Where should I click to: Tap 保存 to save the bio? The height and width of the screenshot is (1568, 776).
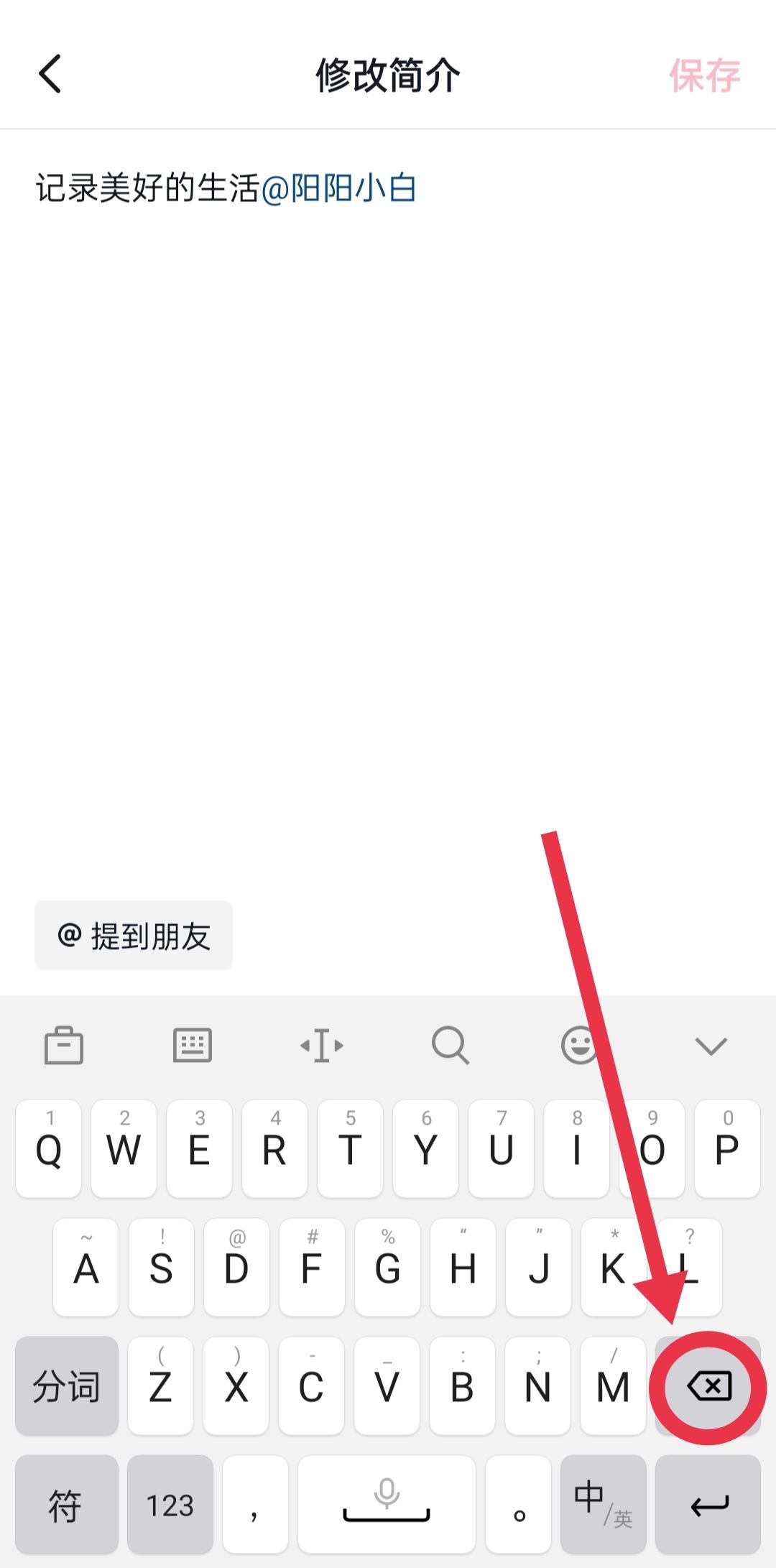click(x=706, y=75)
